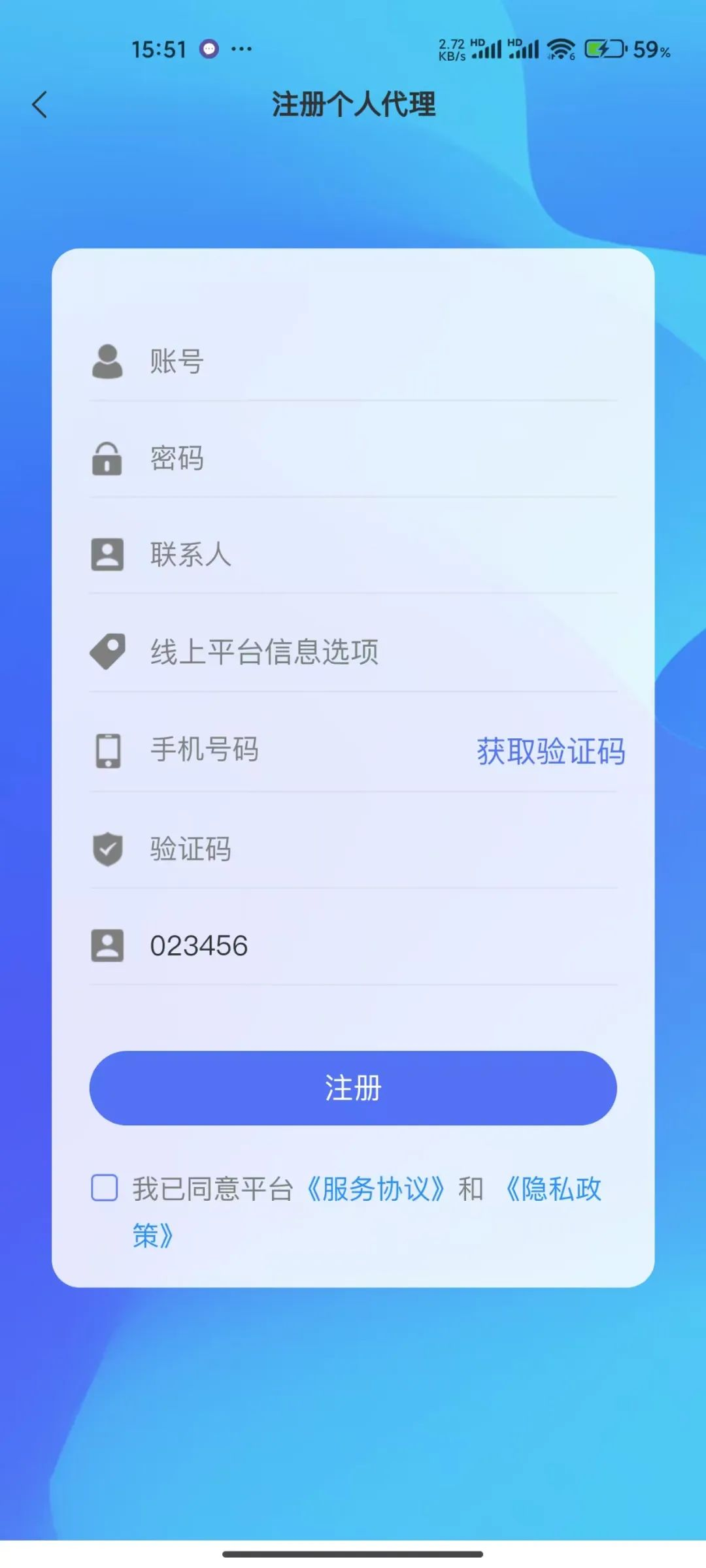Viewport: 706px width, 1568px height.
Task: Tap the 密码 password field
Action: [353, 457]
